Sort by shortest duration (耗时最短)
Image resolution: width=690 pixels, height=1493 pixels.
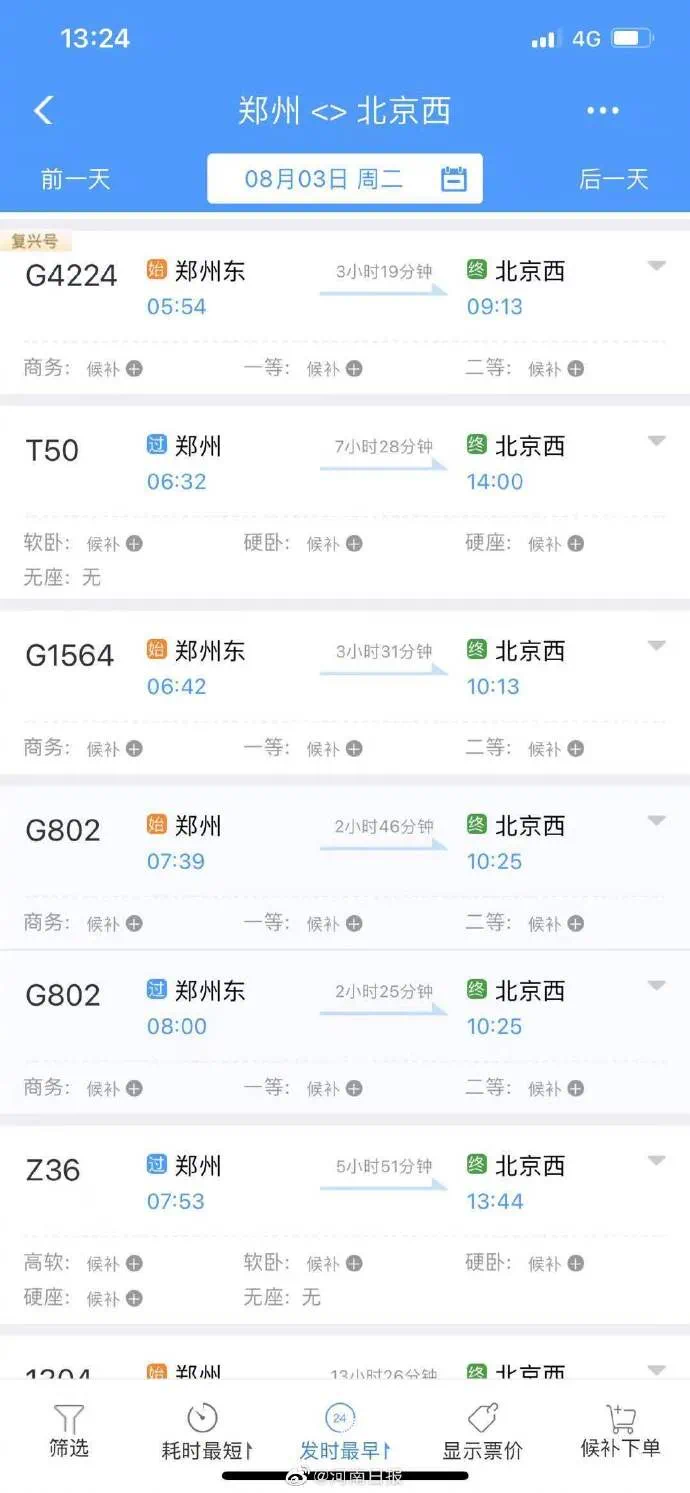click(207, 1431)
